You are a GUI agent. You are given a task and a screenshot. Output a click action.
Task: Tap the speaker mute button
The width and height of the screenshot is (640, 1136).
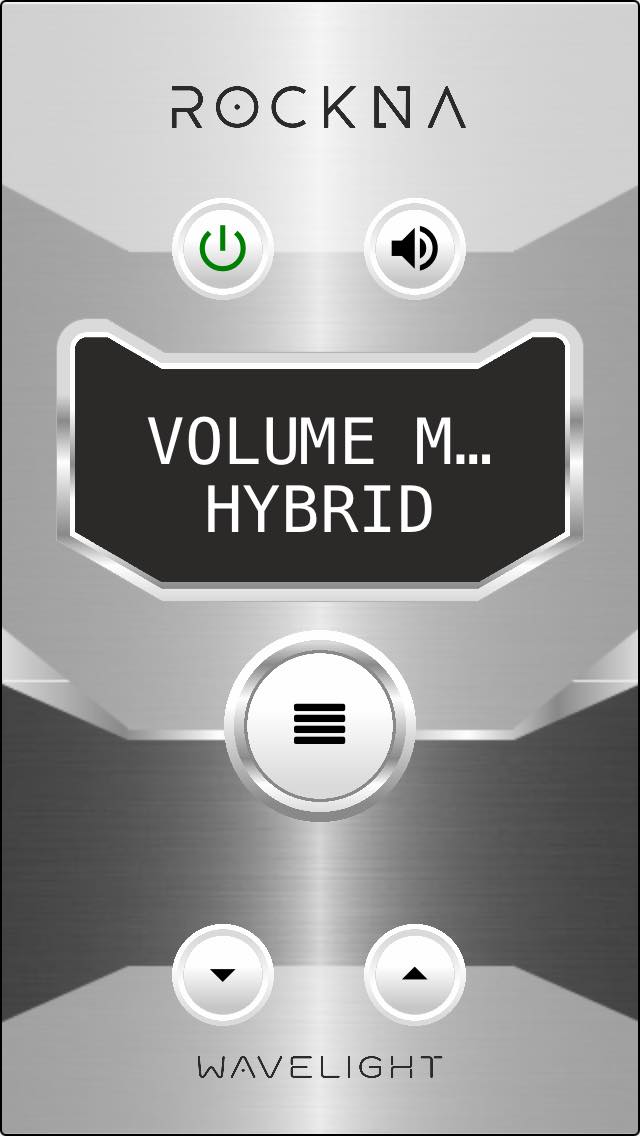click(x=414, y=248)
